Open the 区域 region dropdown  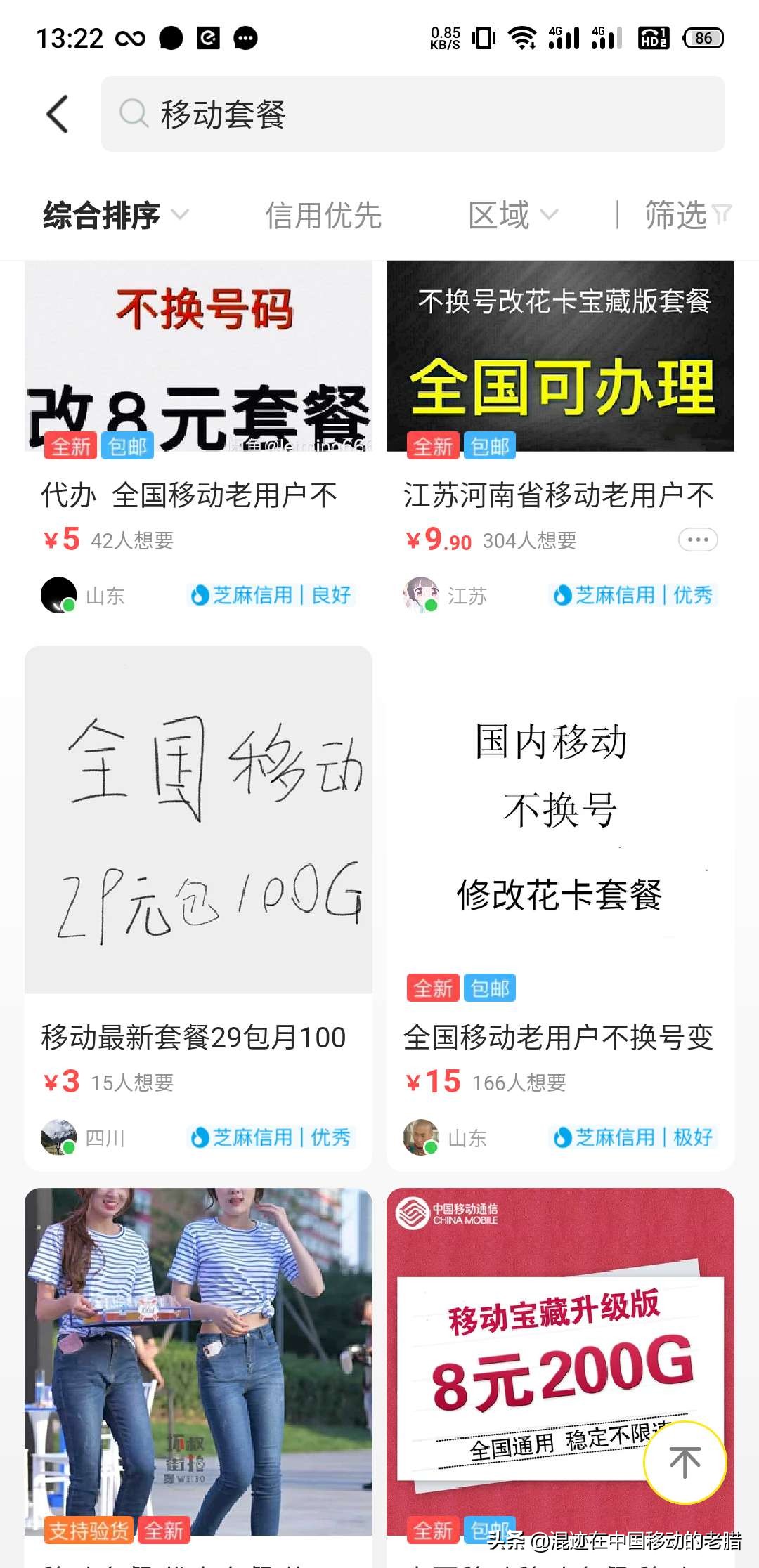click(500, 214)
